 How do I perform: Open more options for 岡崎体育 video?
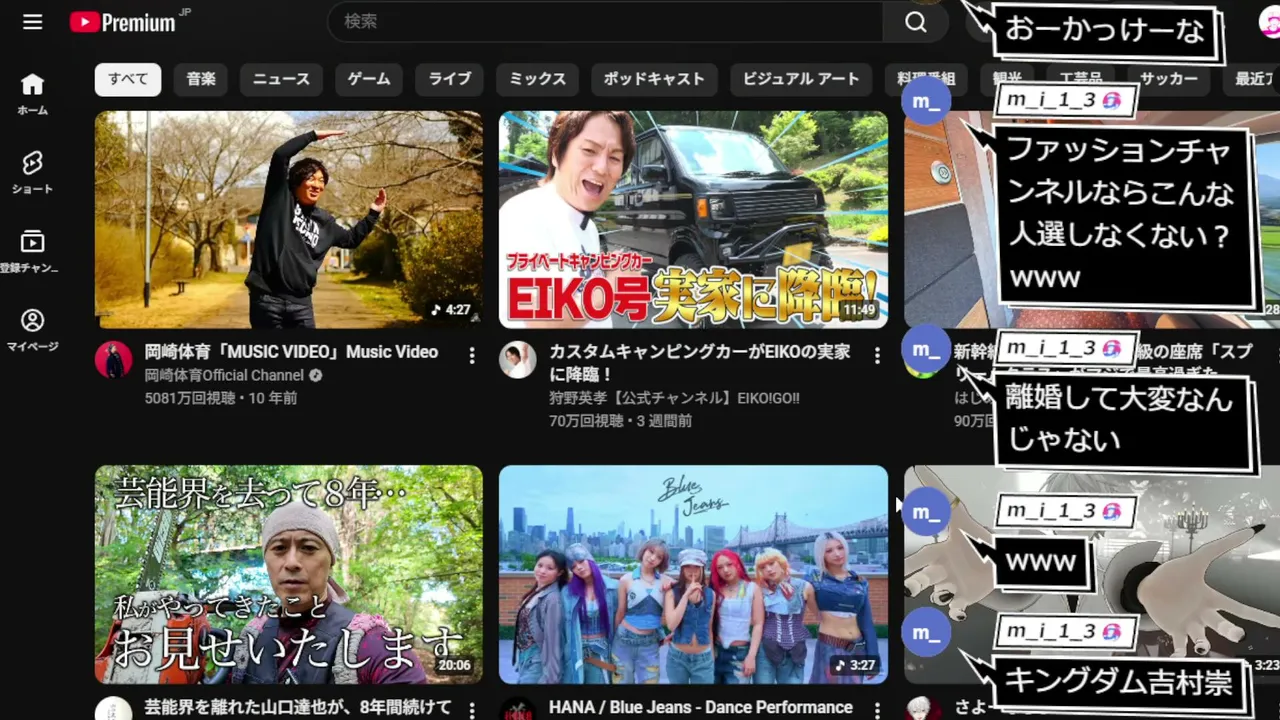tap(472, 355)
